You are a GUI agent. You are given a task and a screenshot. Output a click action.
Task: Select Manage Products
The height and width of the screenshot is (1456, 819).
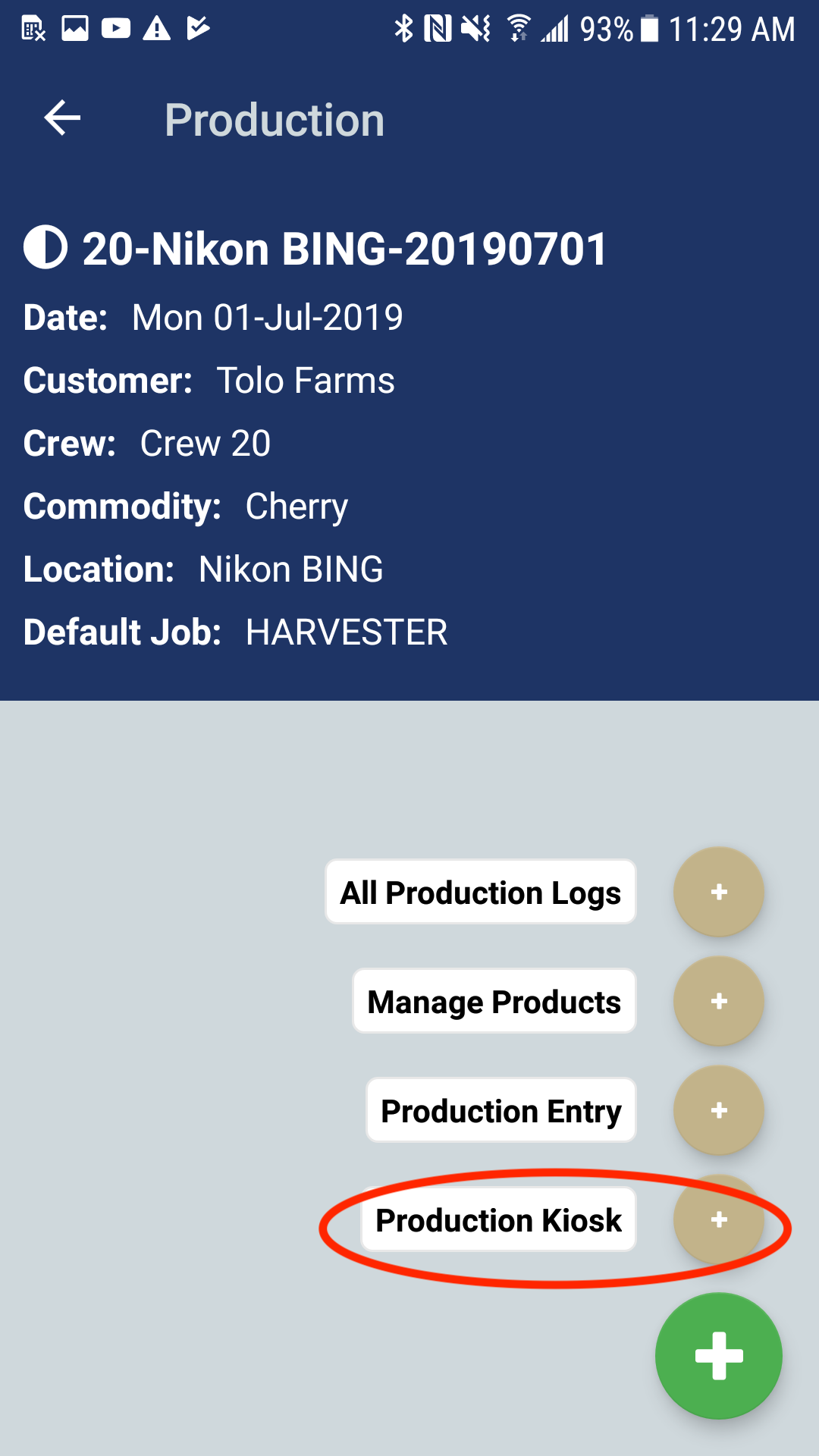tap(493, 1002)
